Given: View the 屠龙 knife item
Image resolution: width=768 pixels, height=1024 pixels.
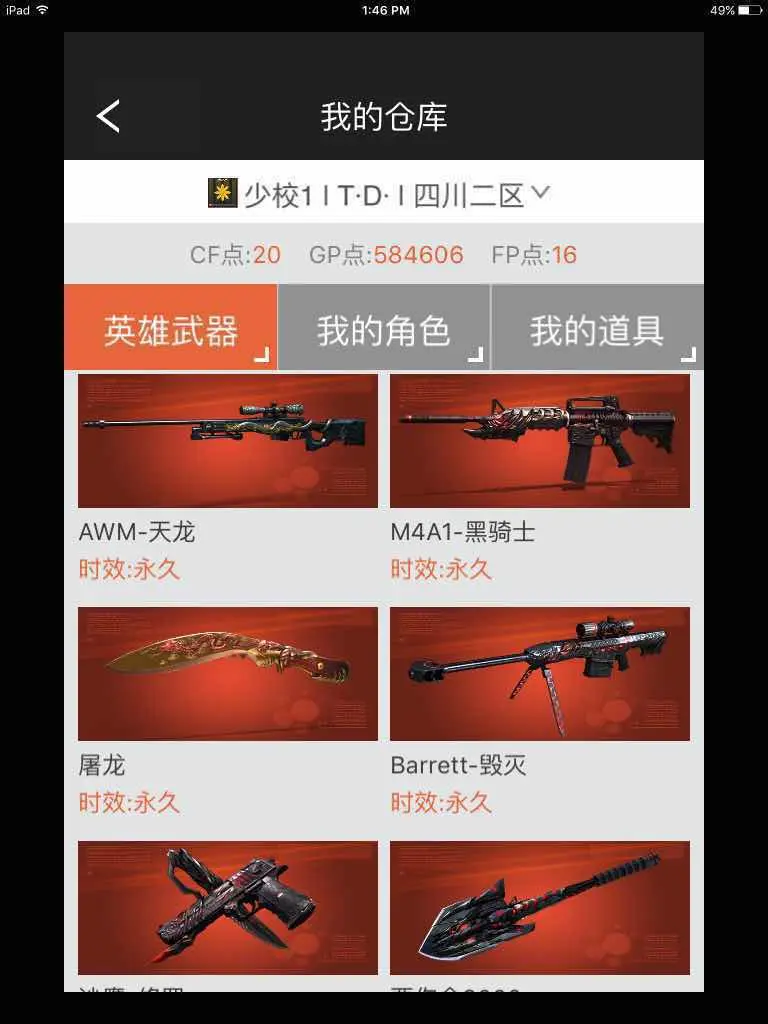Looking at the screenshot, I should 228,674.
